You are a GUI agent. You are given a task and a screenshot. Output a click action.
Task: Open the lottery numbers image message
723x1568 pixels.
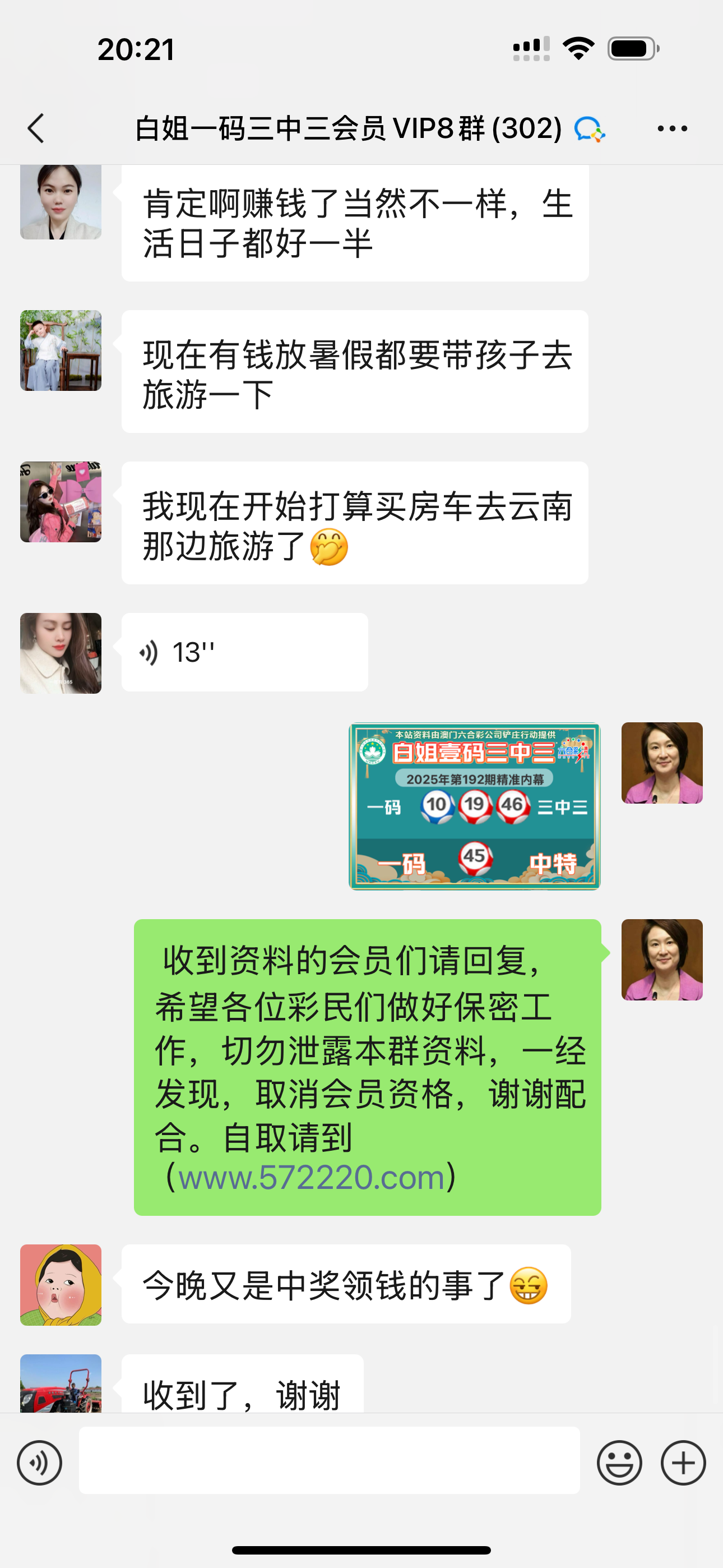tap(474, 806)
